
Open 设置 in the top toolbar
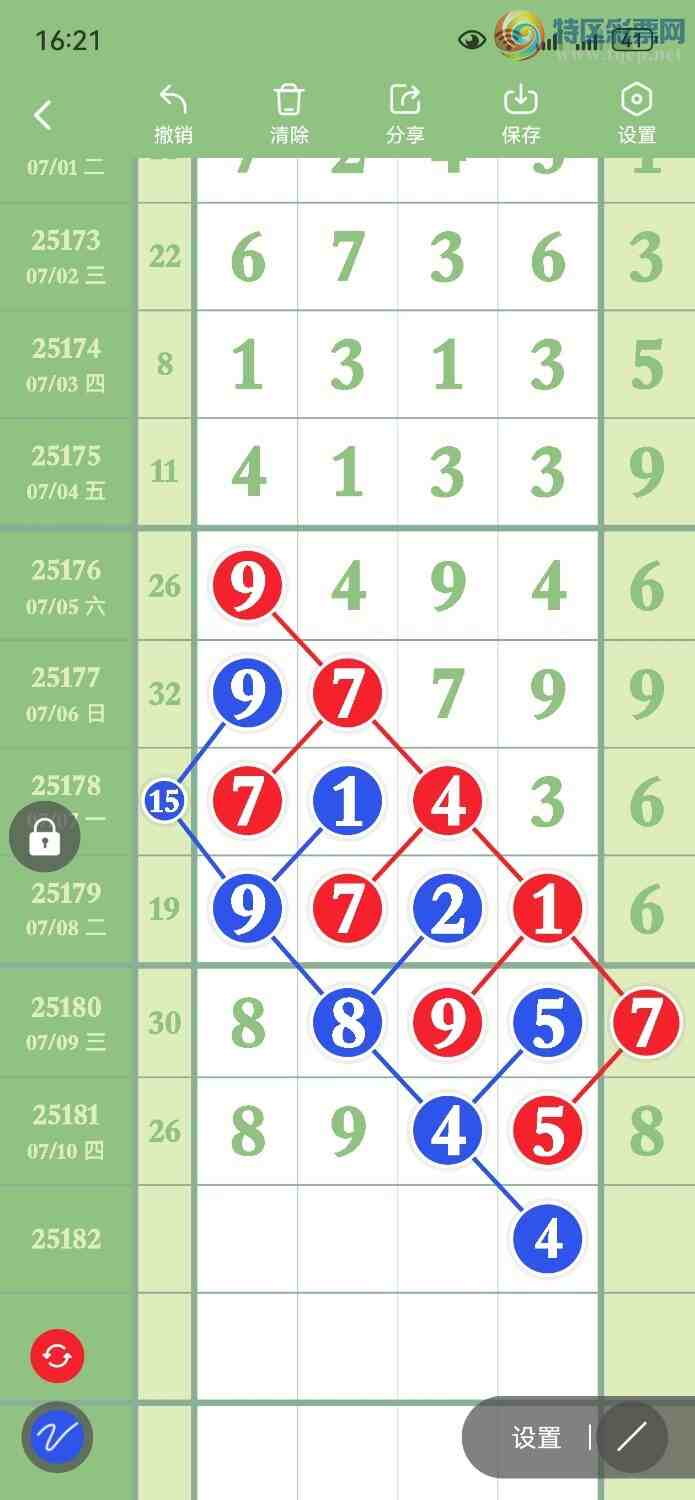(x=637, y=114)
